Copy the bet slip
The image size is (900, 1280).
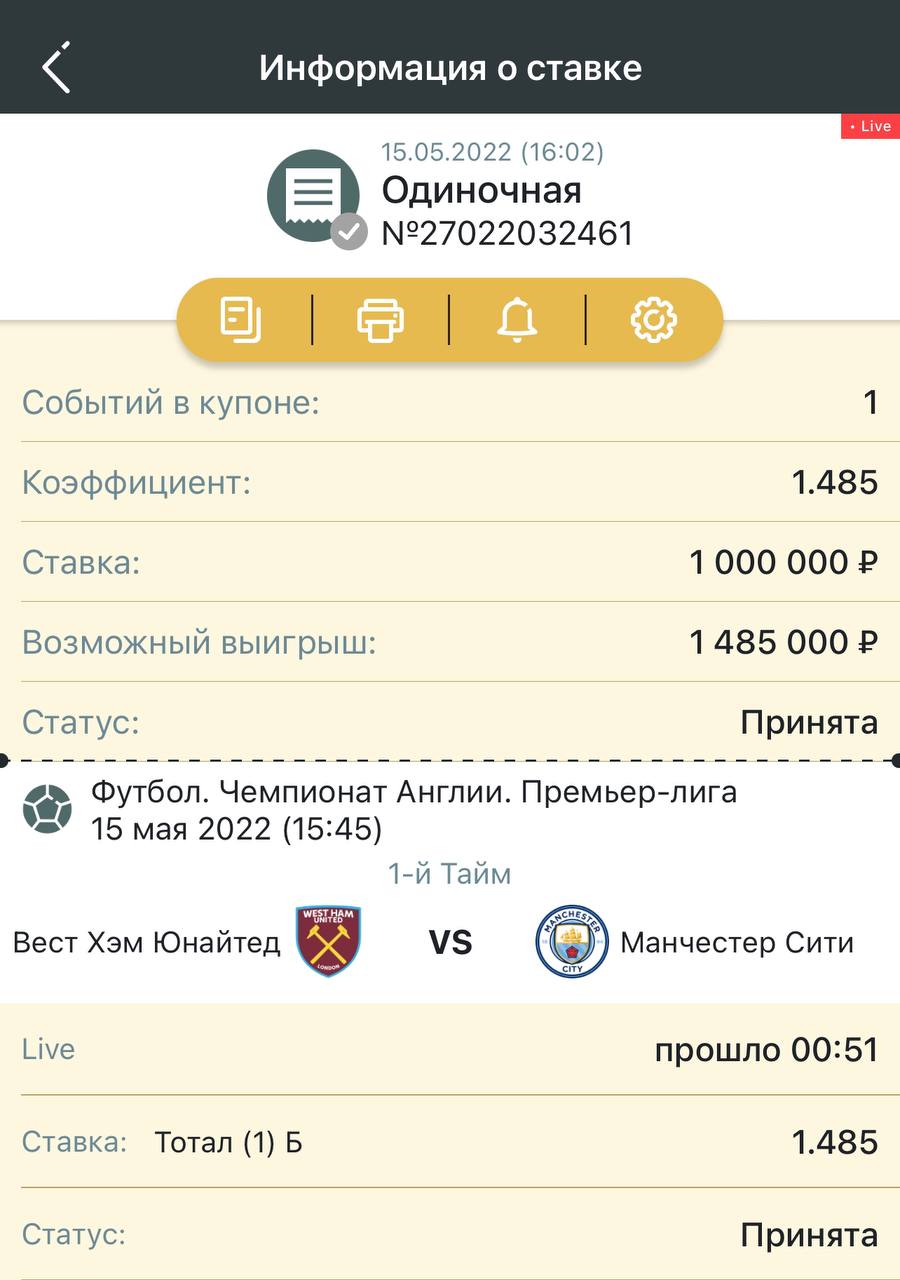[241, 320]
